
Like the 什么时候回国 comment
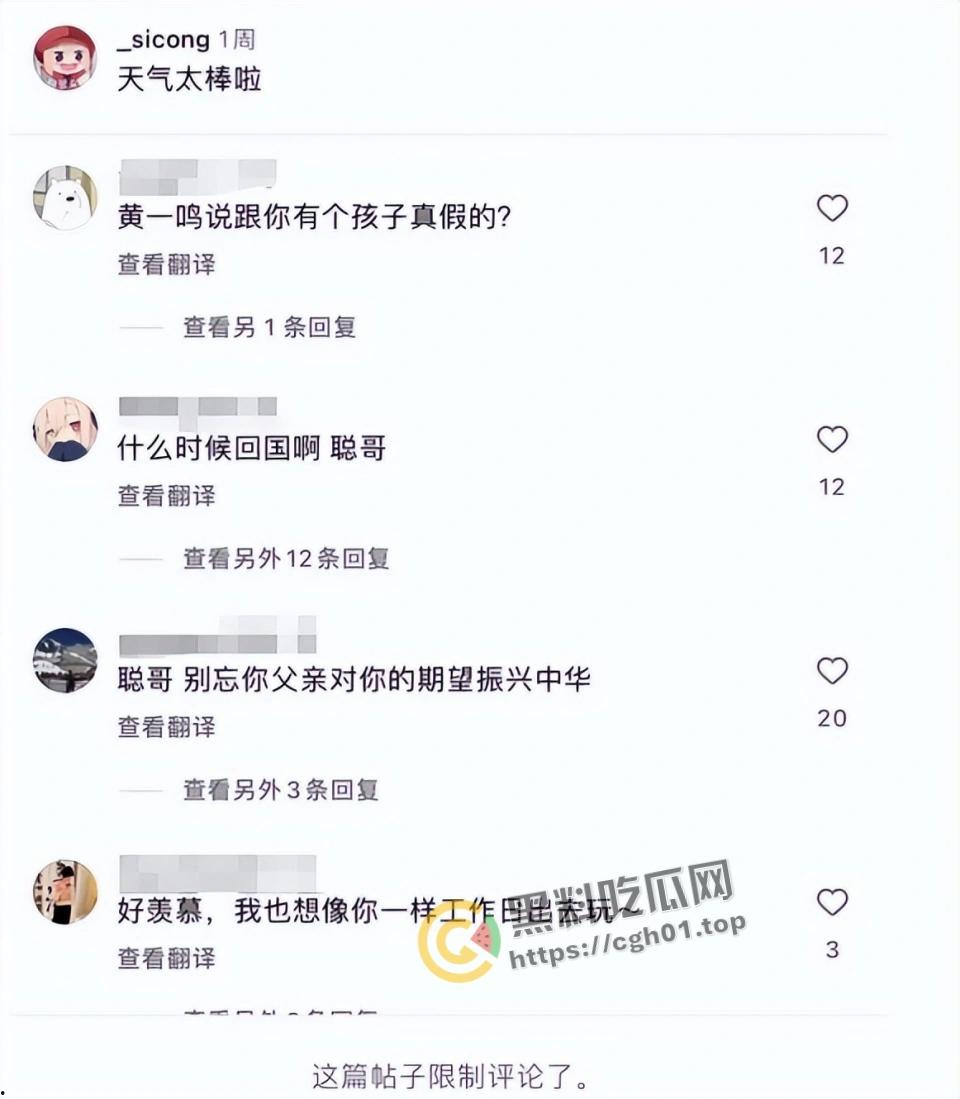click(830, 440)
